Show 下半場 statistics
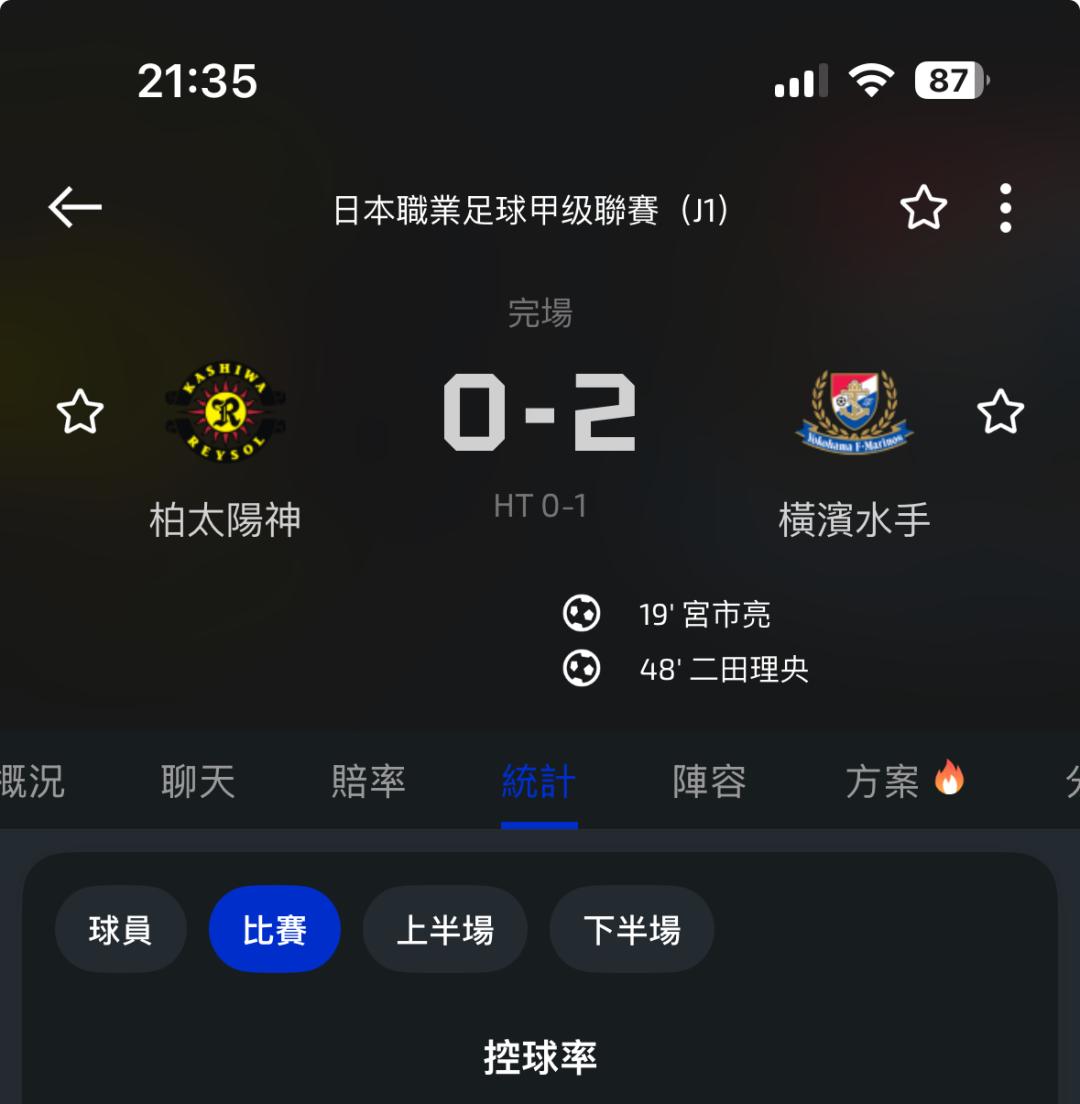The height and width of the screenshot is (1104, 1080). coord(632,929)
